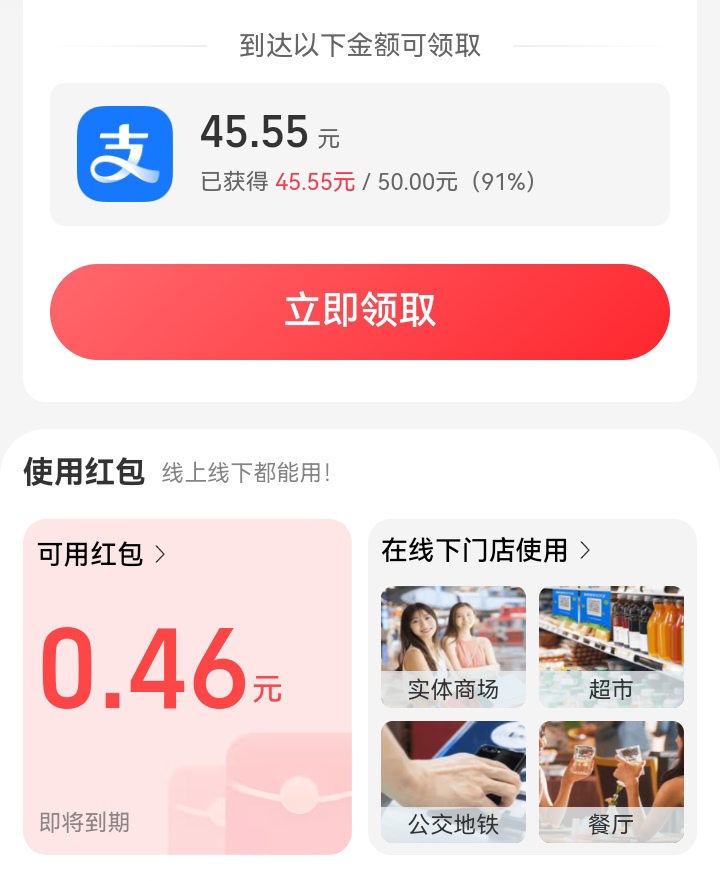Open 在线下门店使用 link
Viewport: 720px width, 881px height.
coord(486,550)
